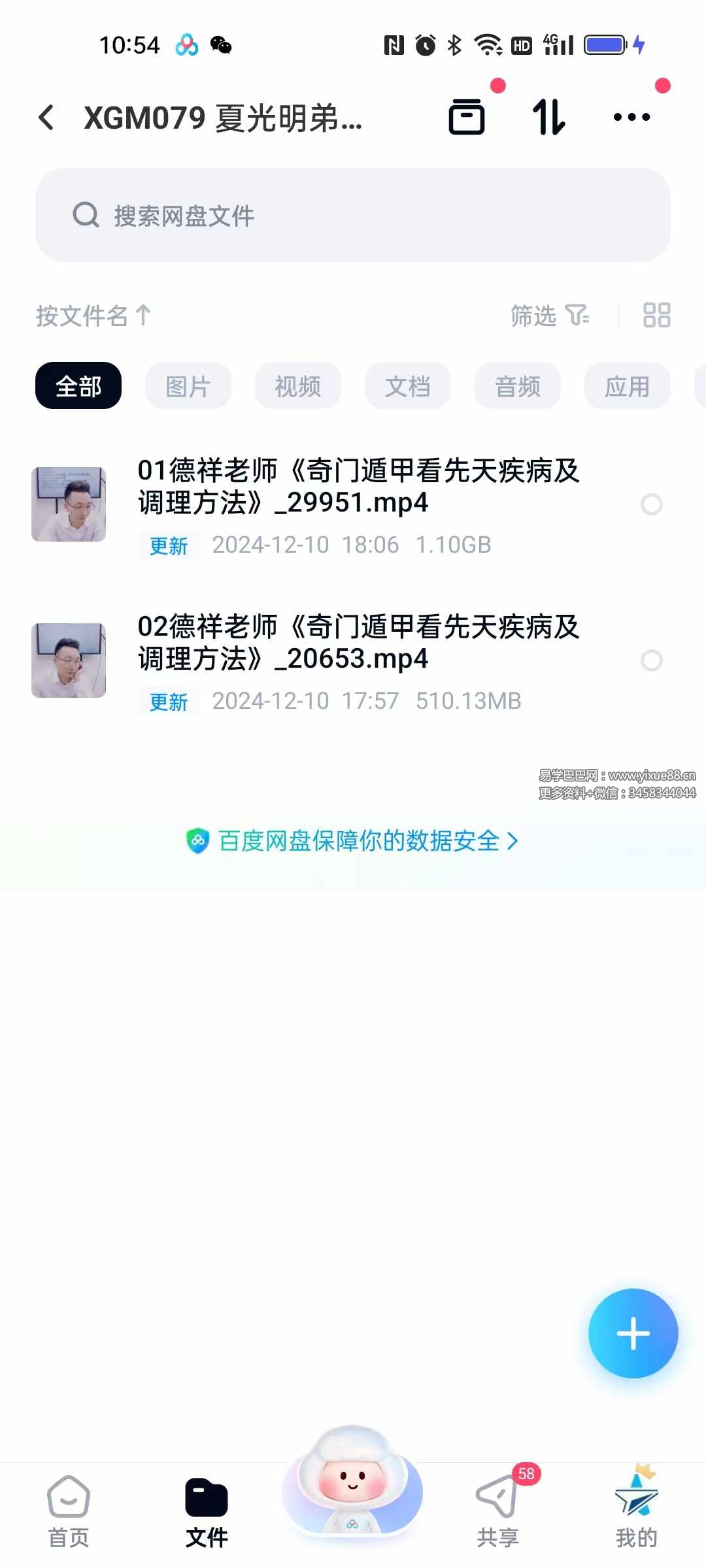Switch to grid view using the layout icon
Viewport: 706px width, 1568px height.
point(656,316)
